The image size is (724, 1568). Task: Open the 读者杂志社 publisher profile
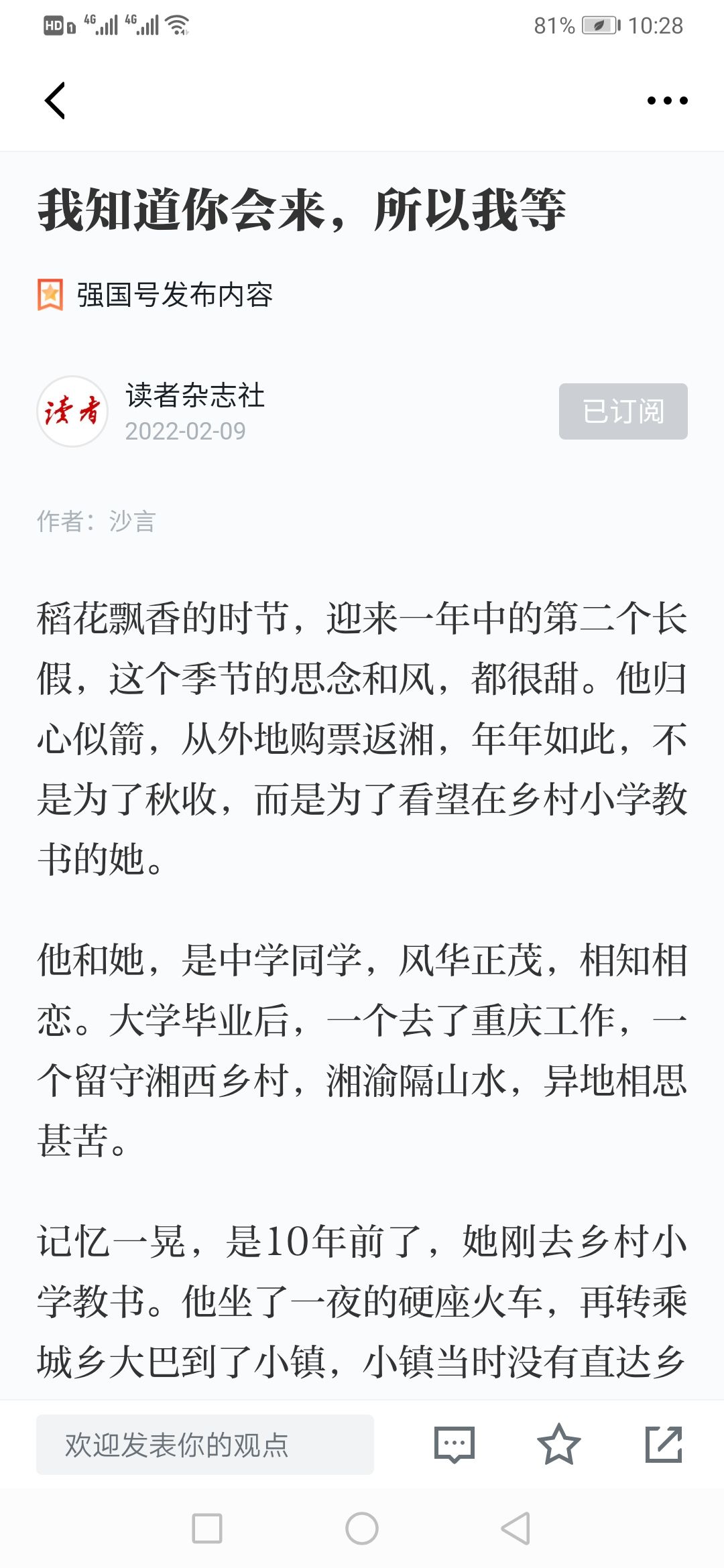194,395
